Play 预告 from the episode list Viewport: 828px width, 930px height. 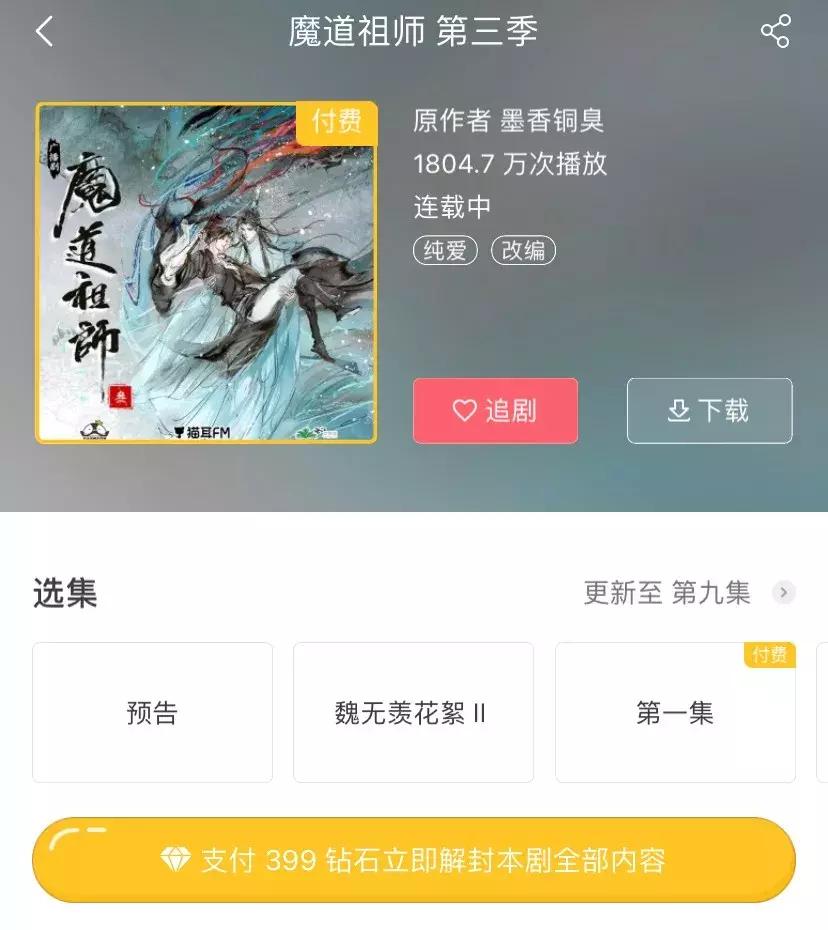click(152, 713)
